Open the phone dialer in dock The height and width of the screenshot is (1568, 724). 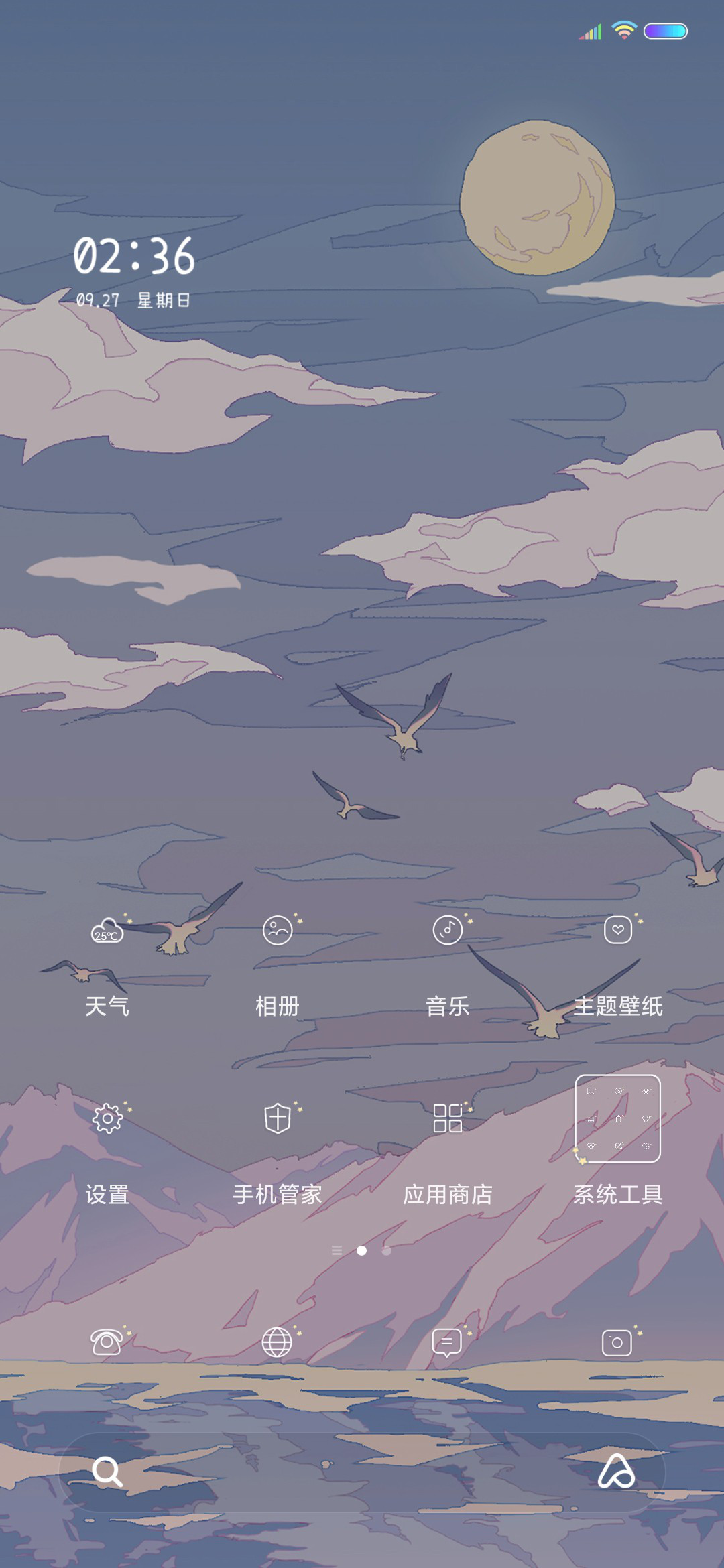pos(107,1342)
